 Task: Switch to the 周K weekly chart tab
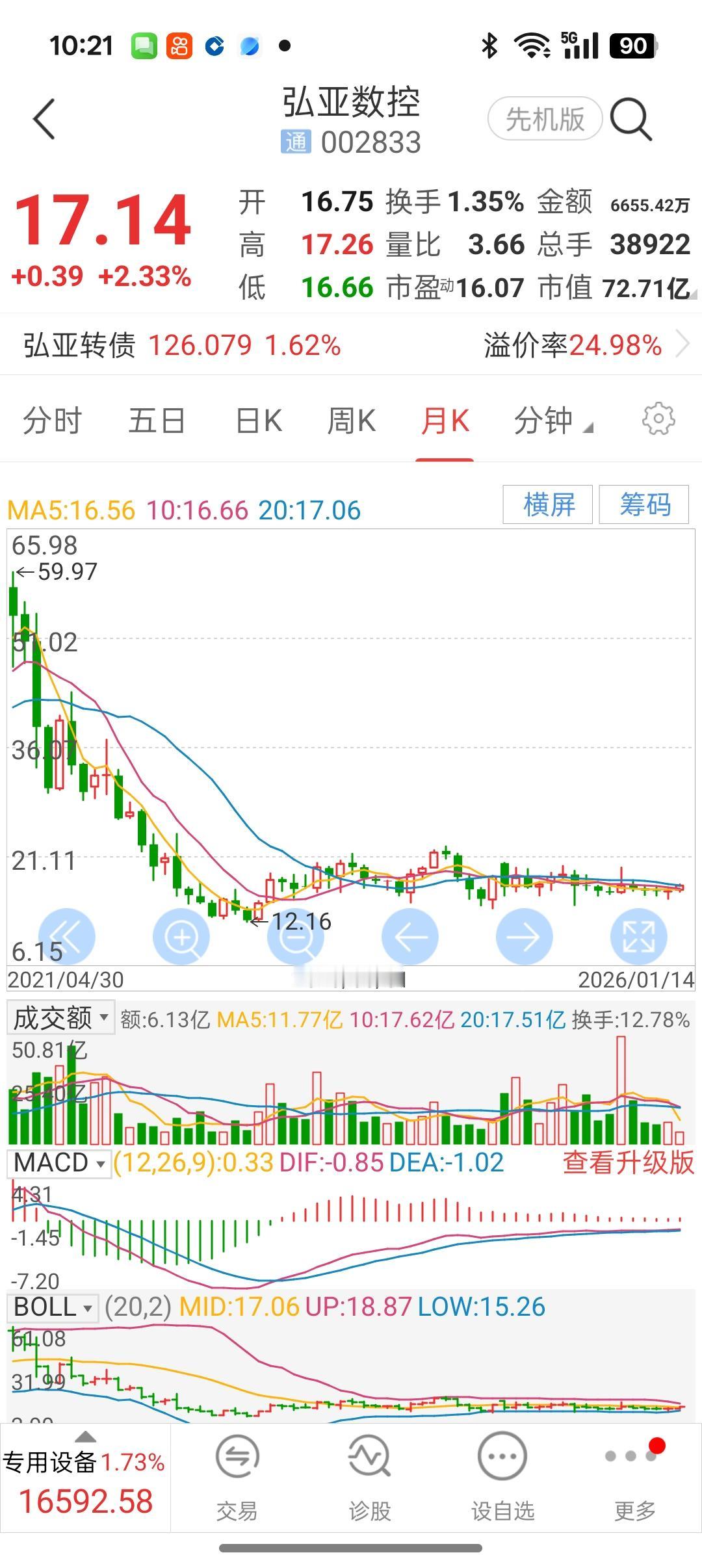click(x=352, y=421)
